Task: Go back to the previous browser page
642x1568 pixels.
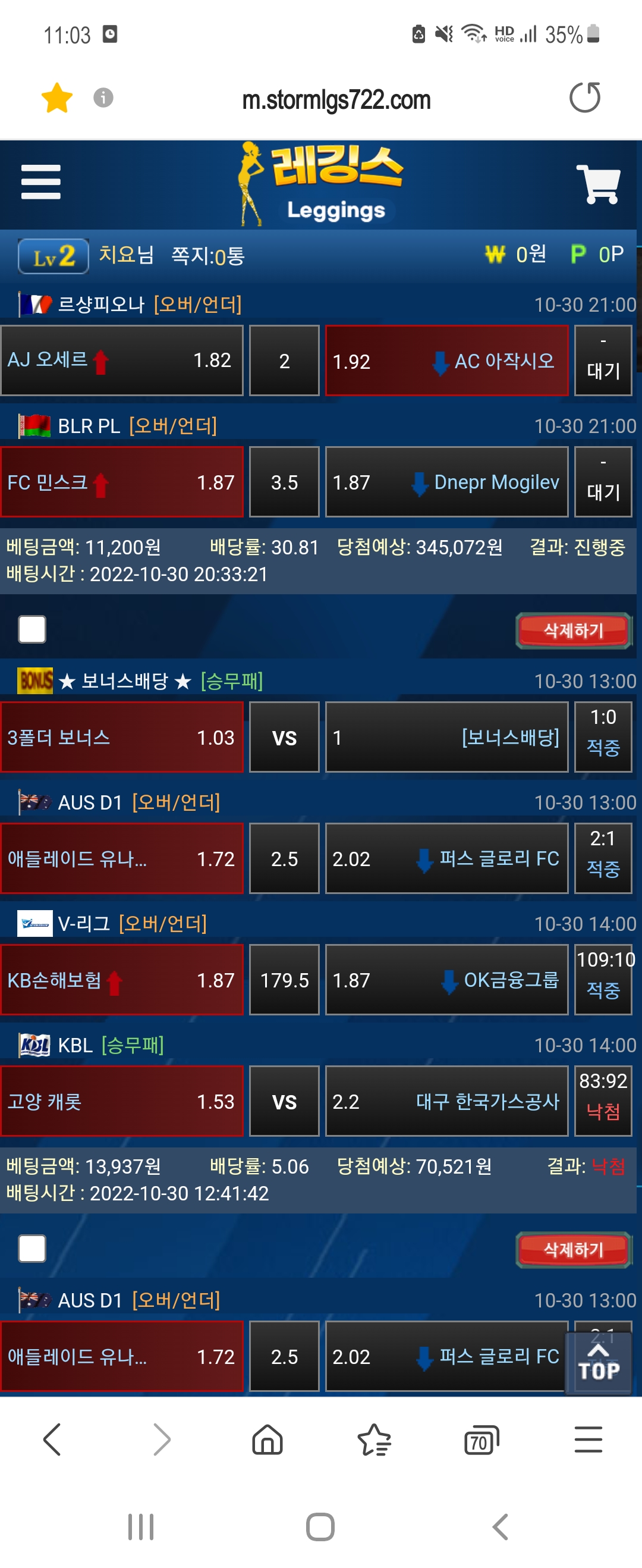Action: click(x=52, y=1440)
